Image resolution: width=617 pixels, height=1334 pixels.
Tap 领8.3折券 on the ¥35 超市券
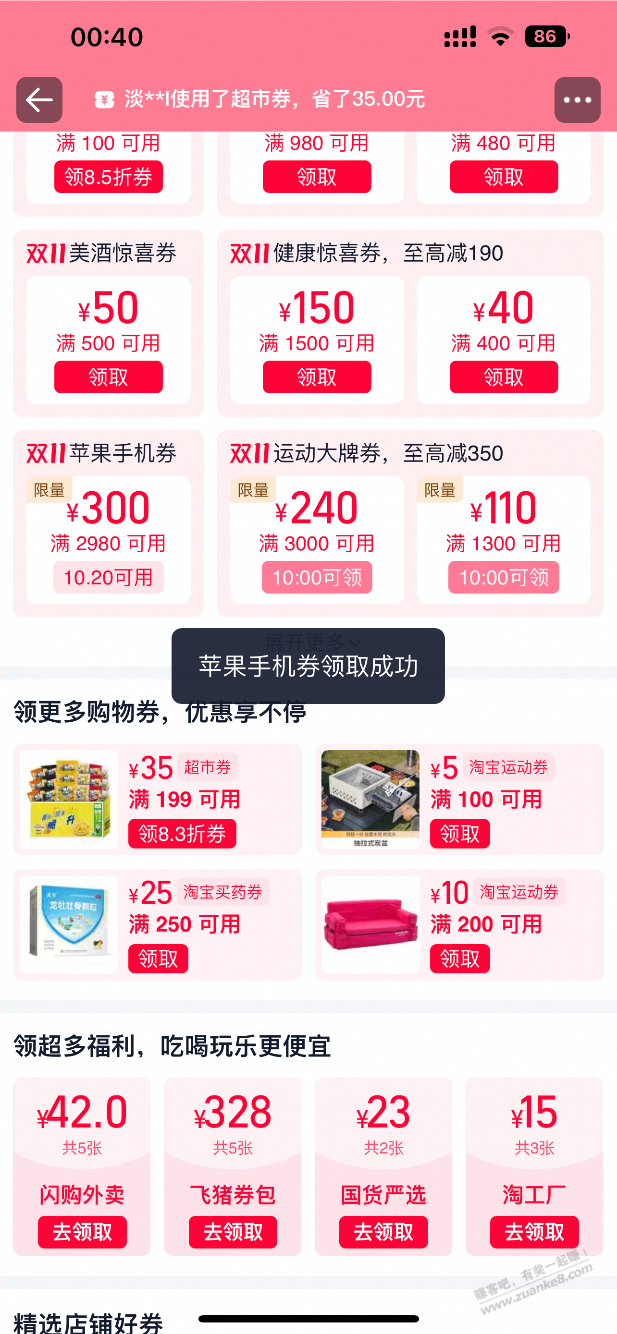click(182, 833)
